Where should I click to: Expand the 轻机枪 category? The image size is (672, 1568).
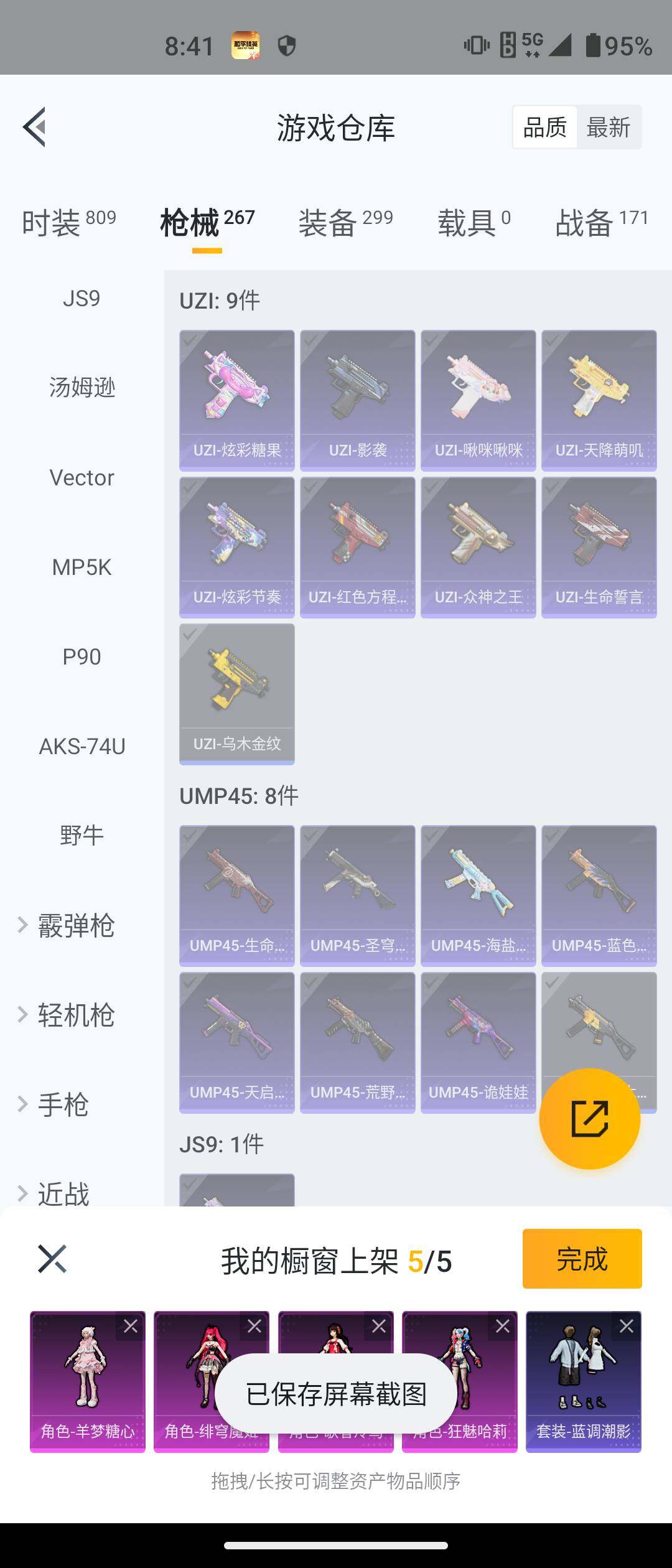click(75, 1015)
